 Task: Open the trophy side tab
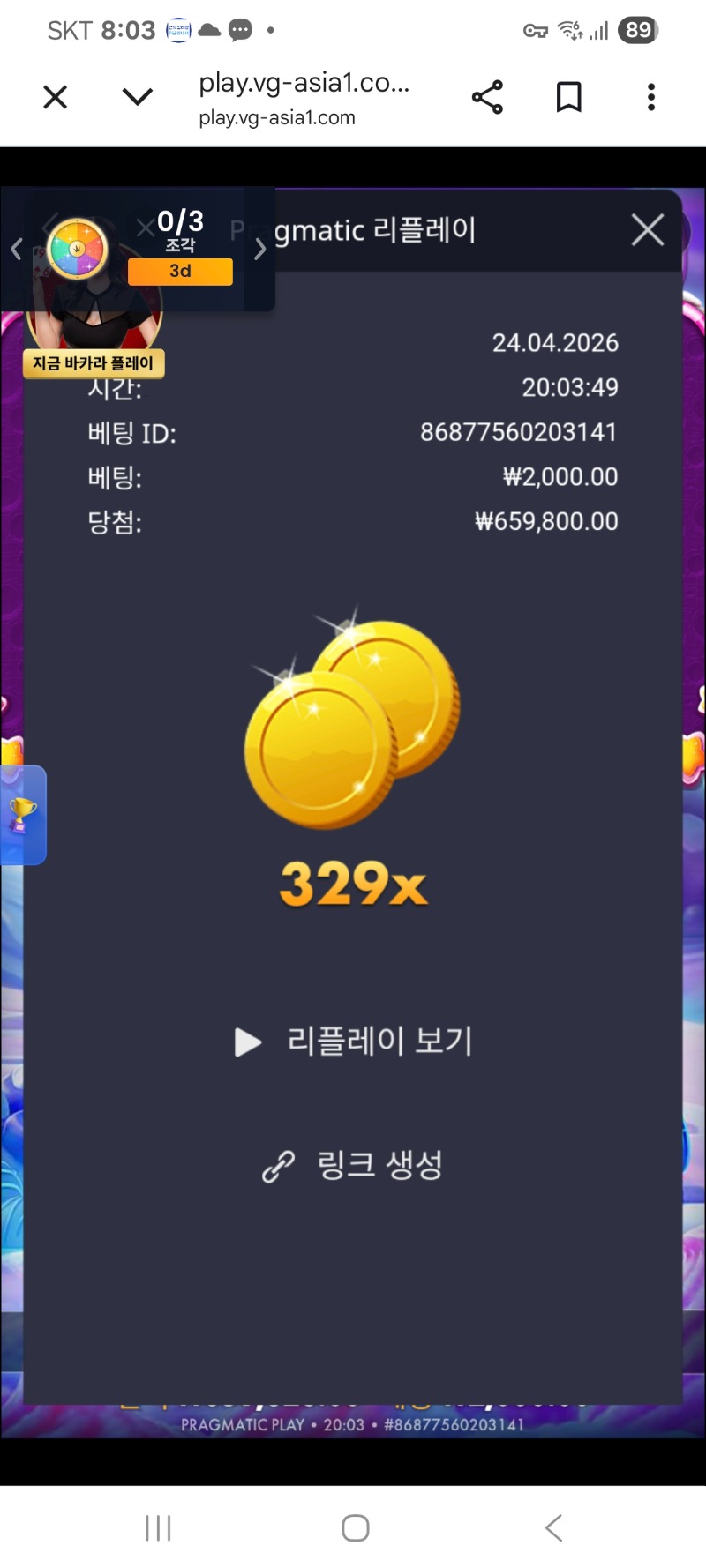22,815
